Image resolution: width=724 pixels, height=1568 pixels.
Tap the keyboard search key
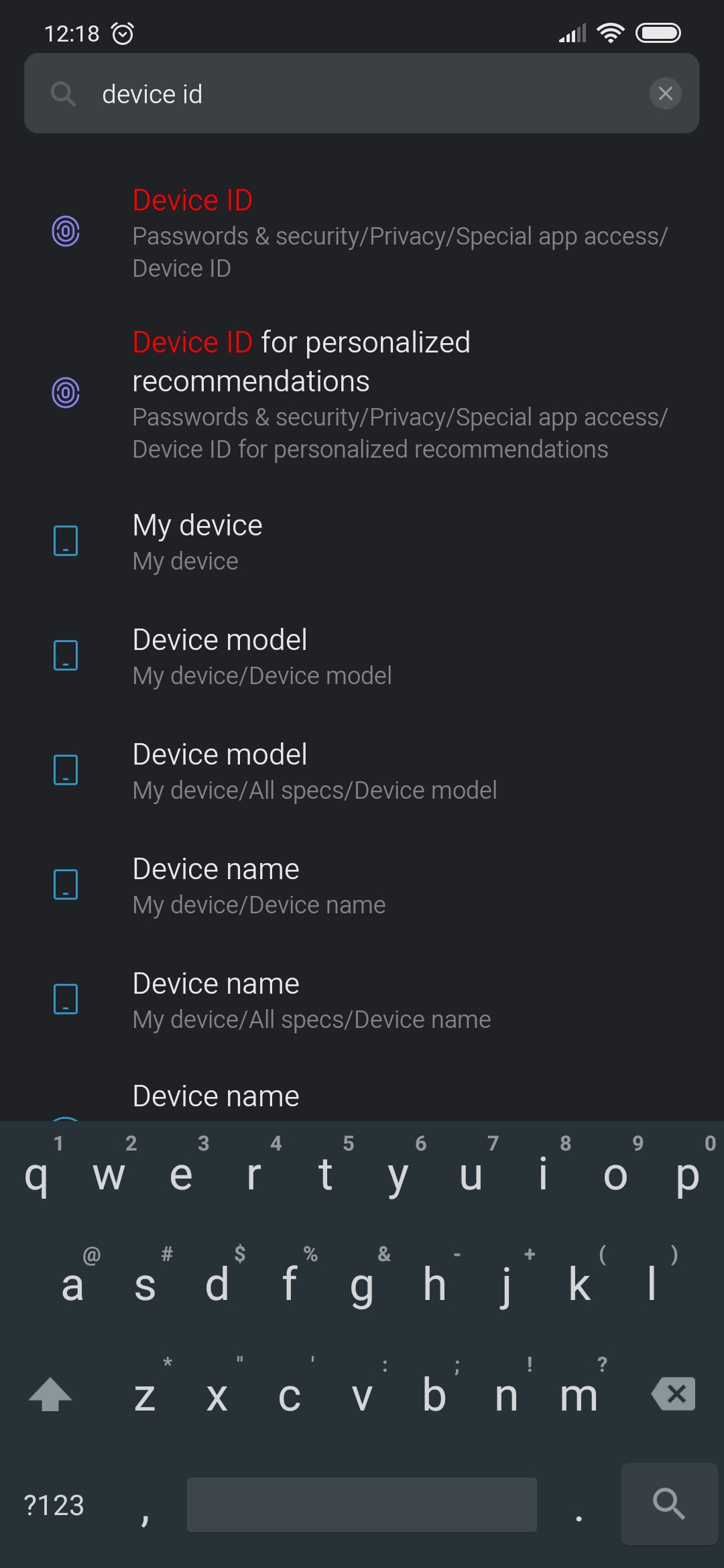(669, 1504)
